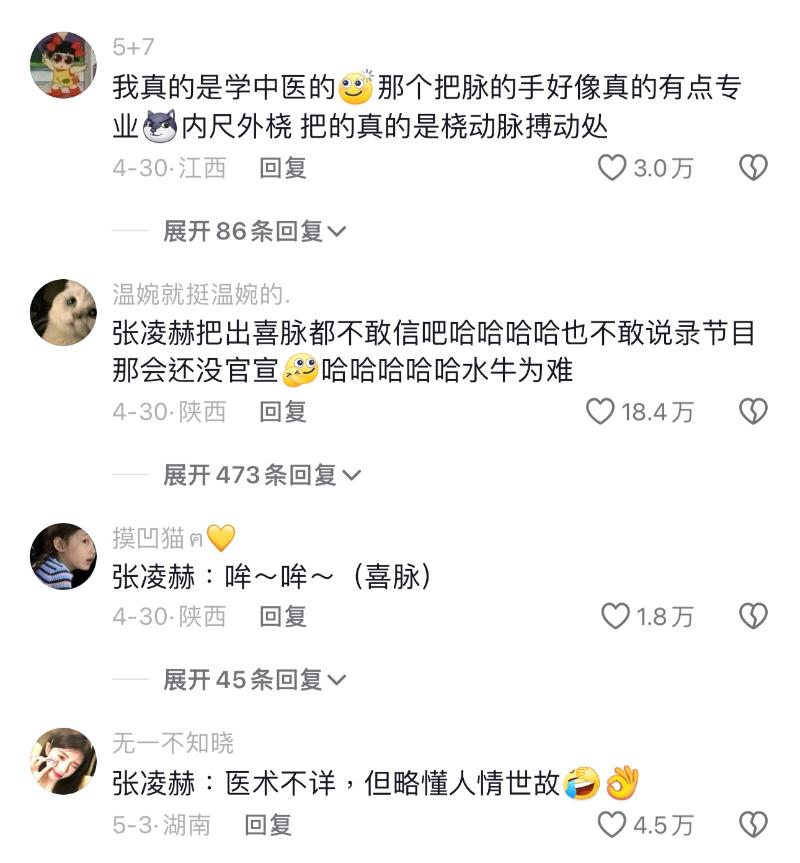Like the comment by 温婉就挺温婉的.
This screenshot has width=800, height=863.
click(600, 411)
